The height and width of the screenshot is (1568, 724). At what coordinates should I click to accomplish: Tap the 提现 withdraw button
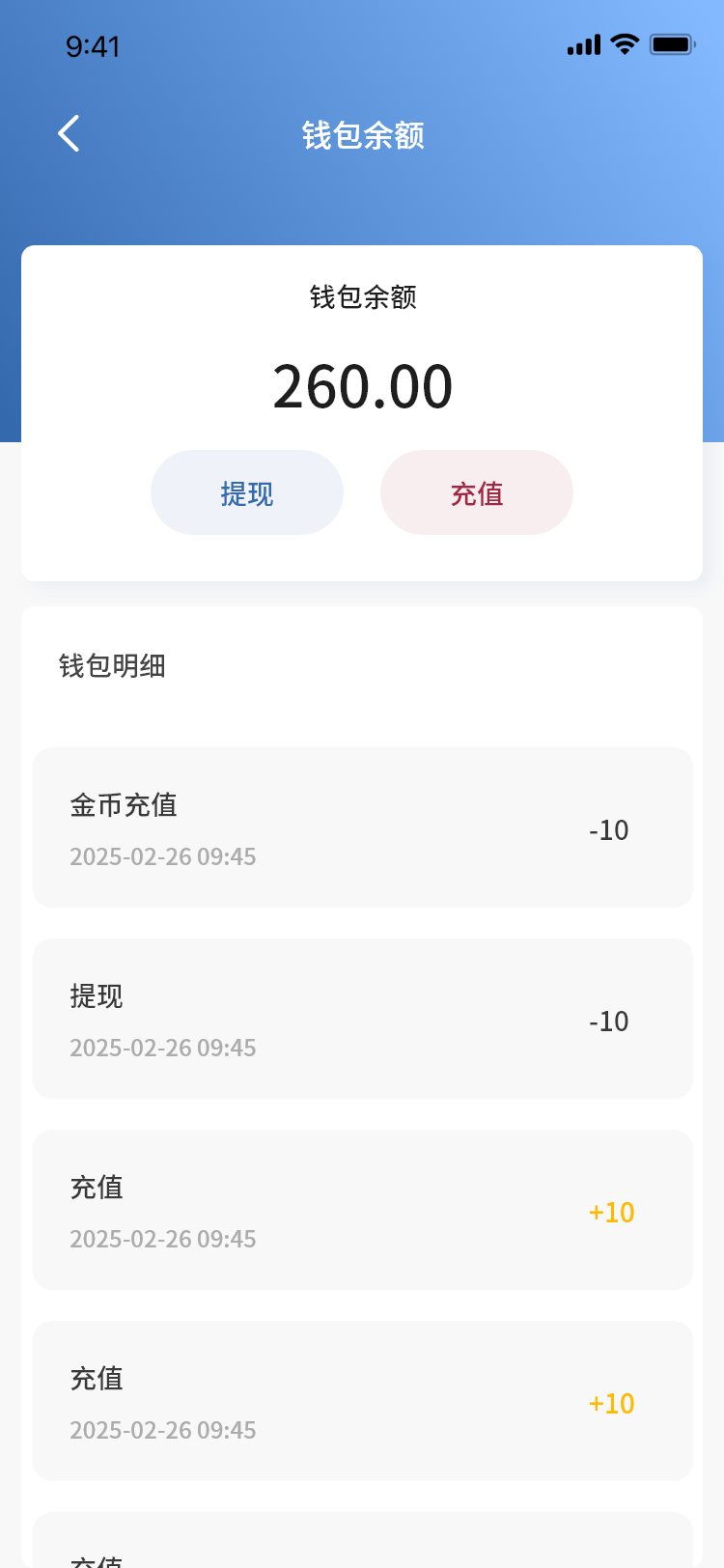247,492
